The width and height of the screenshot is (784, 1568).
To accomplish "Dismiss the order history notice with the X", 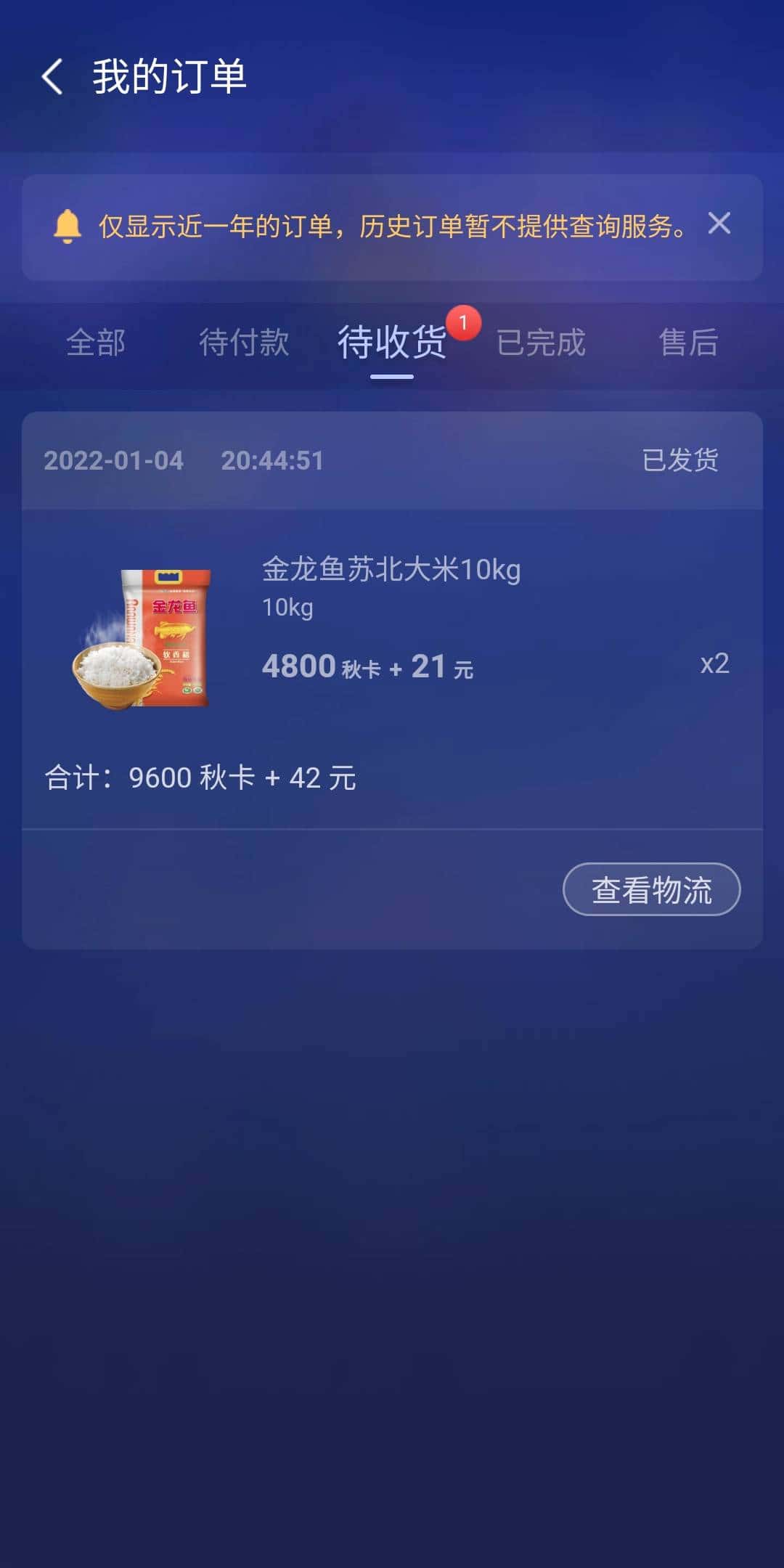I will coord(719,224).
